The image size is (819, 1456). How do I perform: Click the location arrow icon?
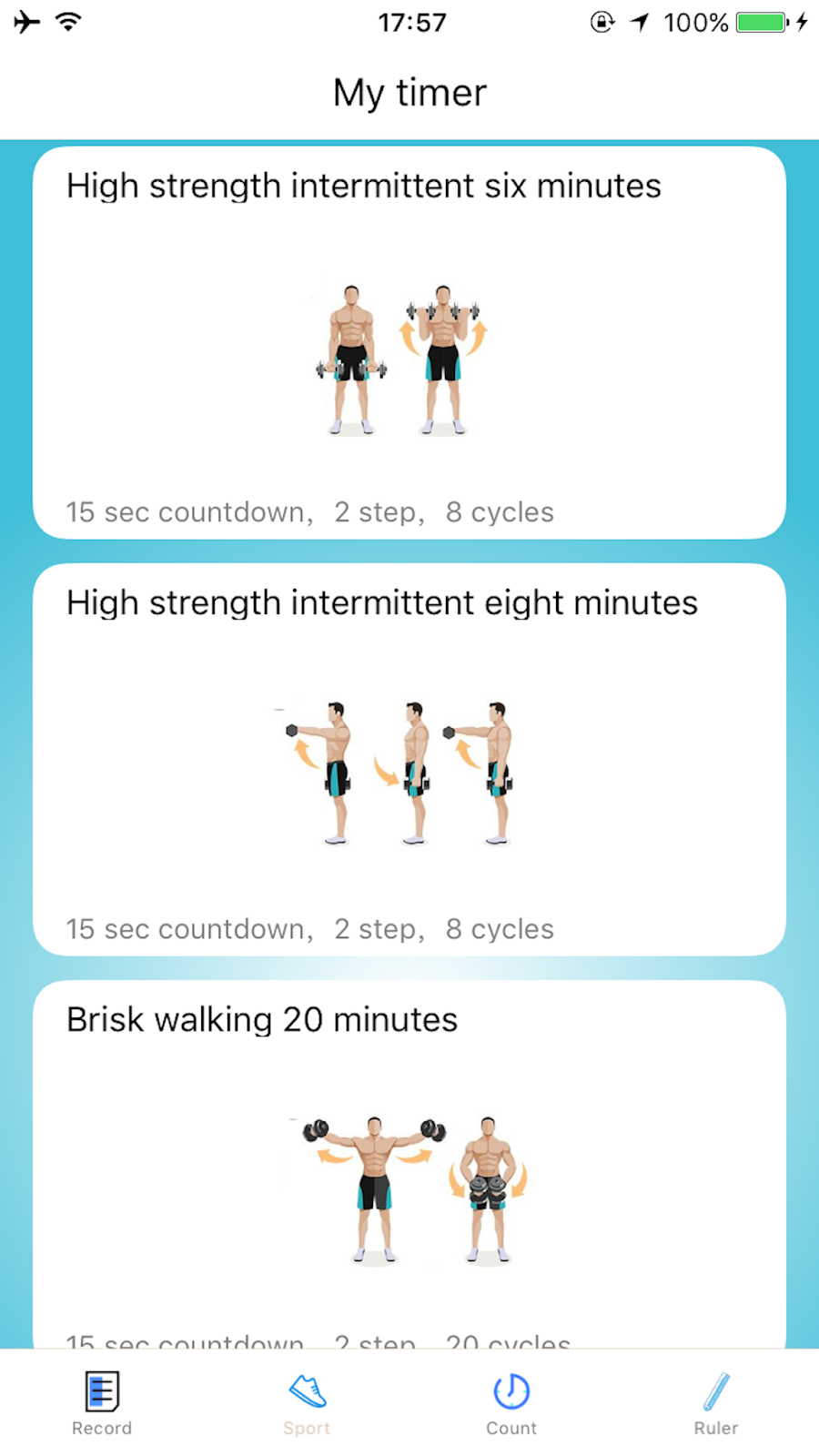640,23
